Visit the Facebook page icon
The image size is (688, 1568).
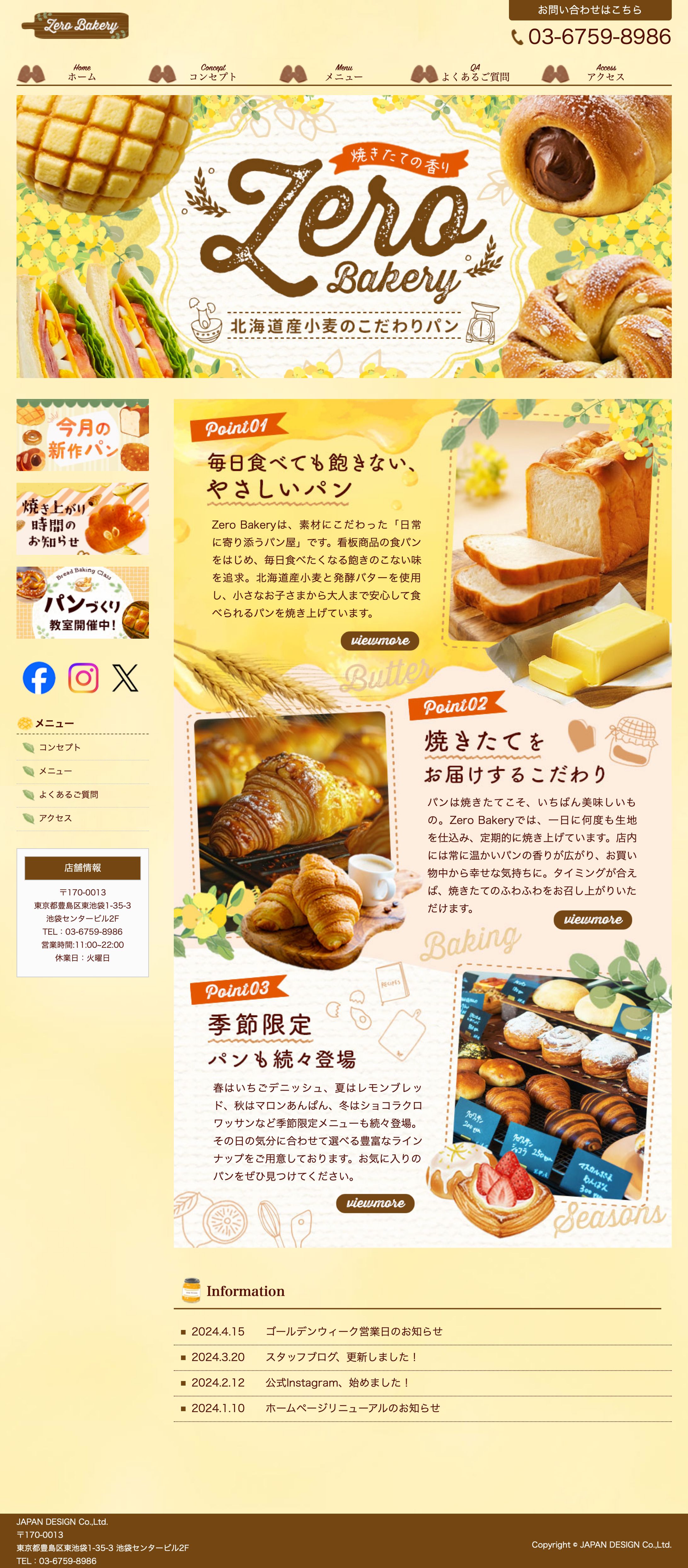pos(39,678)
